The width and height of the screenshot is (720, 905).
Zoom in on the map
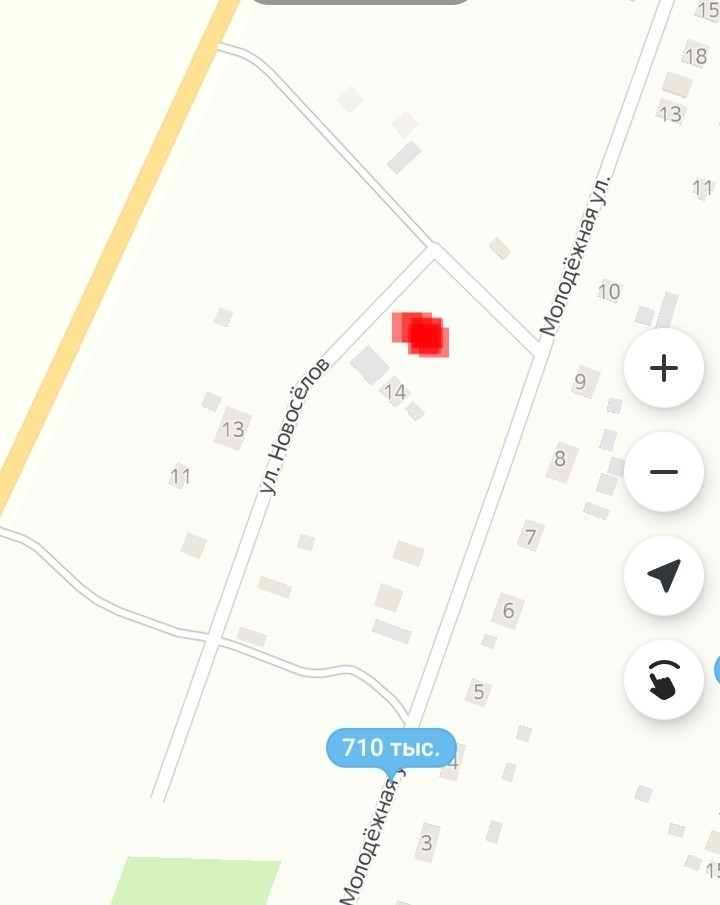pos(664,368)
